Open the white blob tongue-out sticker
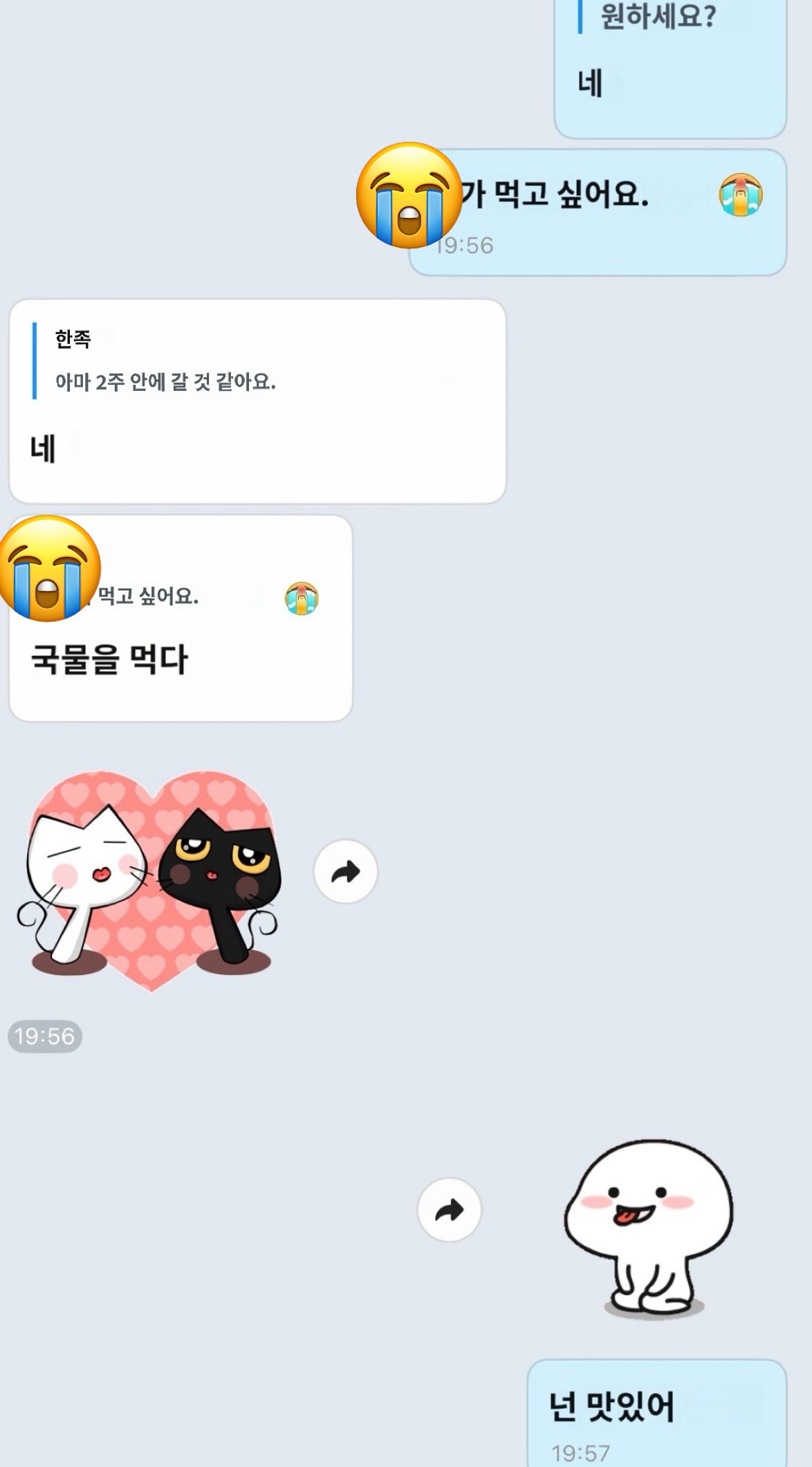Image resolution: width=812 pixels, height=1467 pixels. tap(649, 1228)
